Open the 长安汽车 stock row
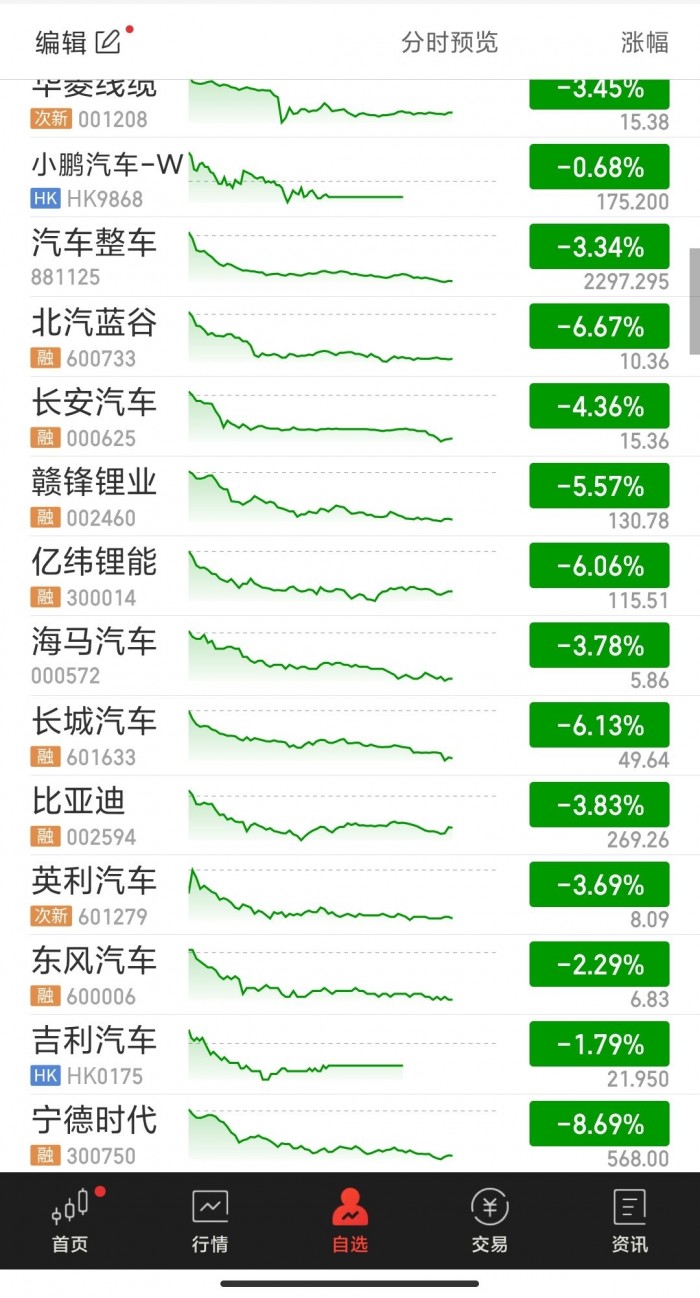 (x=95, y=416)
